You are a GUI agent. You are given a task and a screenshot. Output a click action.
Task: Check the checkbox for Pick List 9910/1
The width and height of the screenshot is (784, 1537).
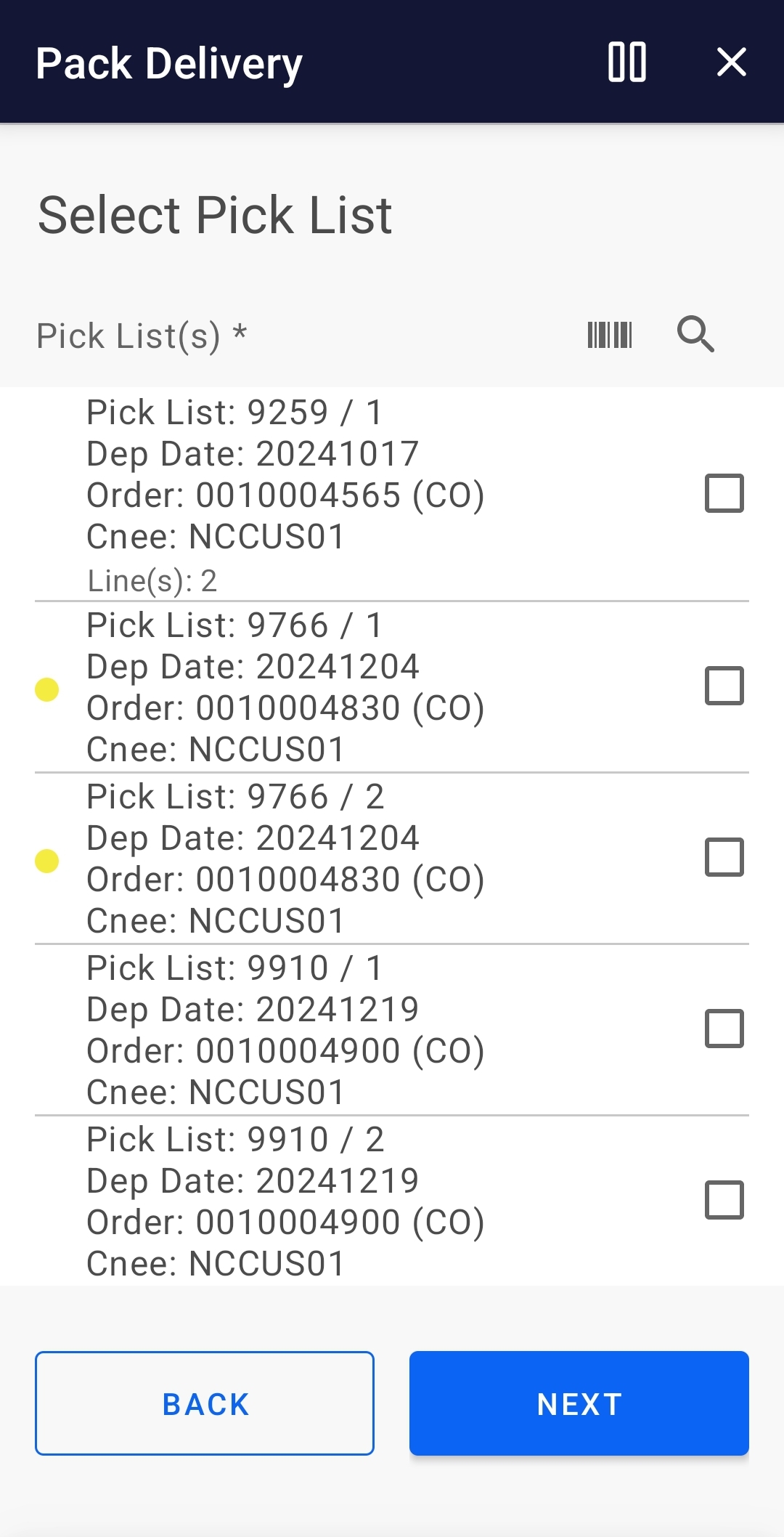coord(724,1029)
